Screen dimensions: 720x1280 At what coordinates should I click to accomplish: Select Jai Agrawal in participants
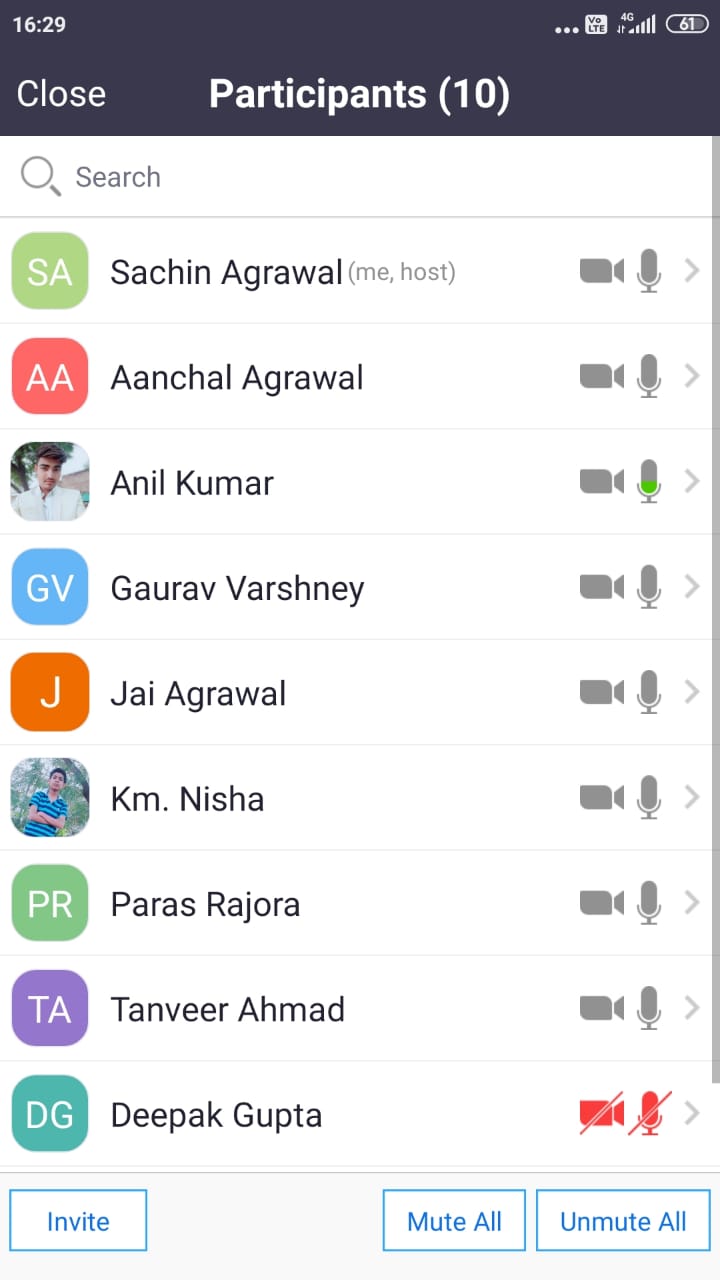click(x=356, y=693)
